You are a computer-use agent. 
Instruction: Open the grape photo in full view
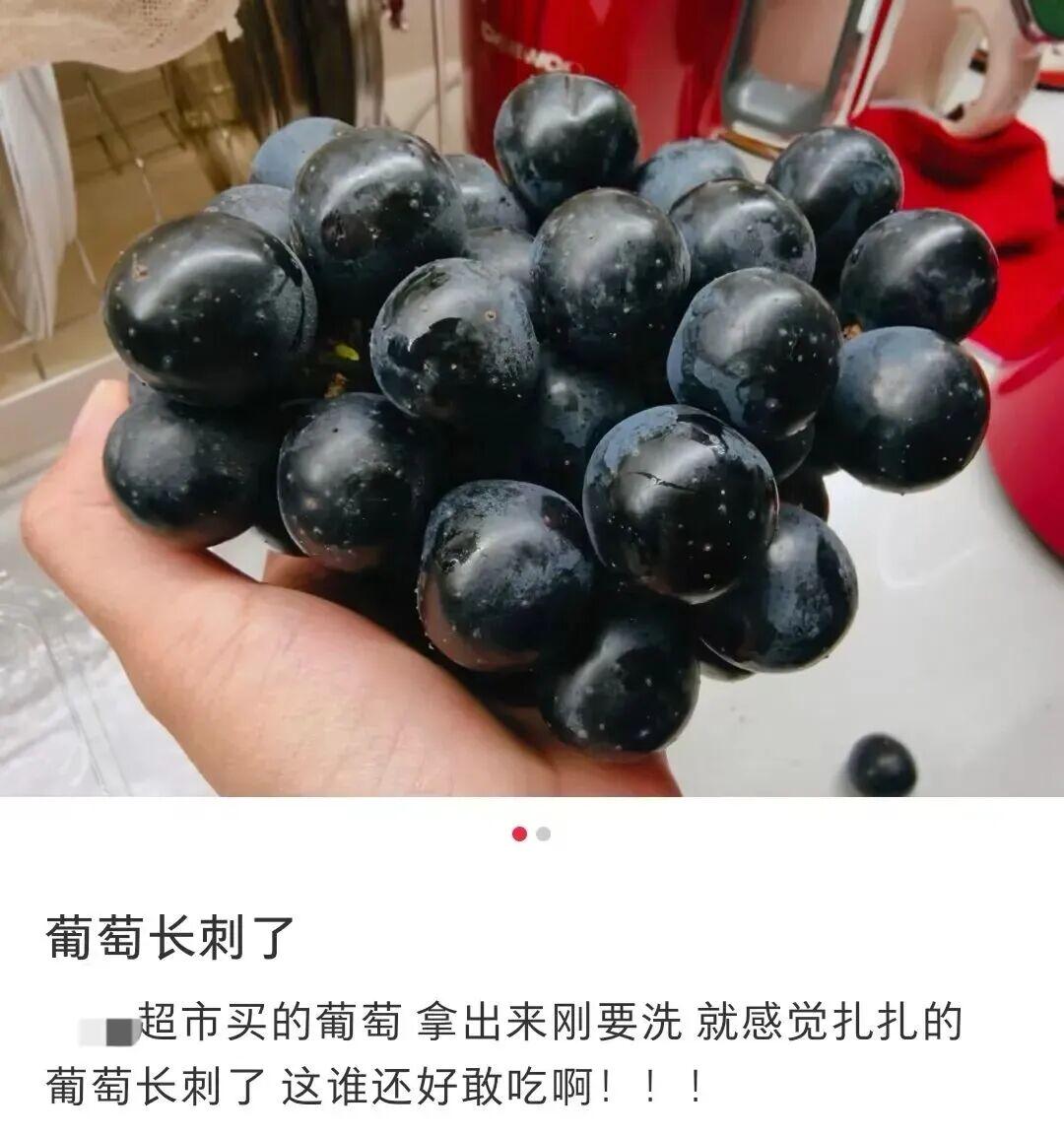(532, 398)
